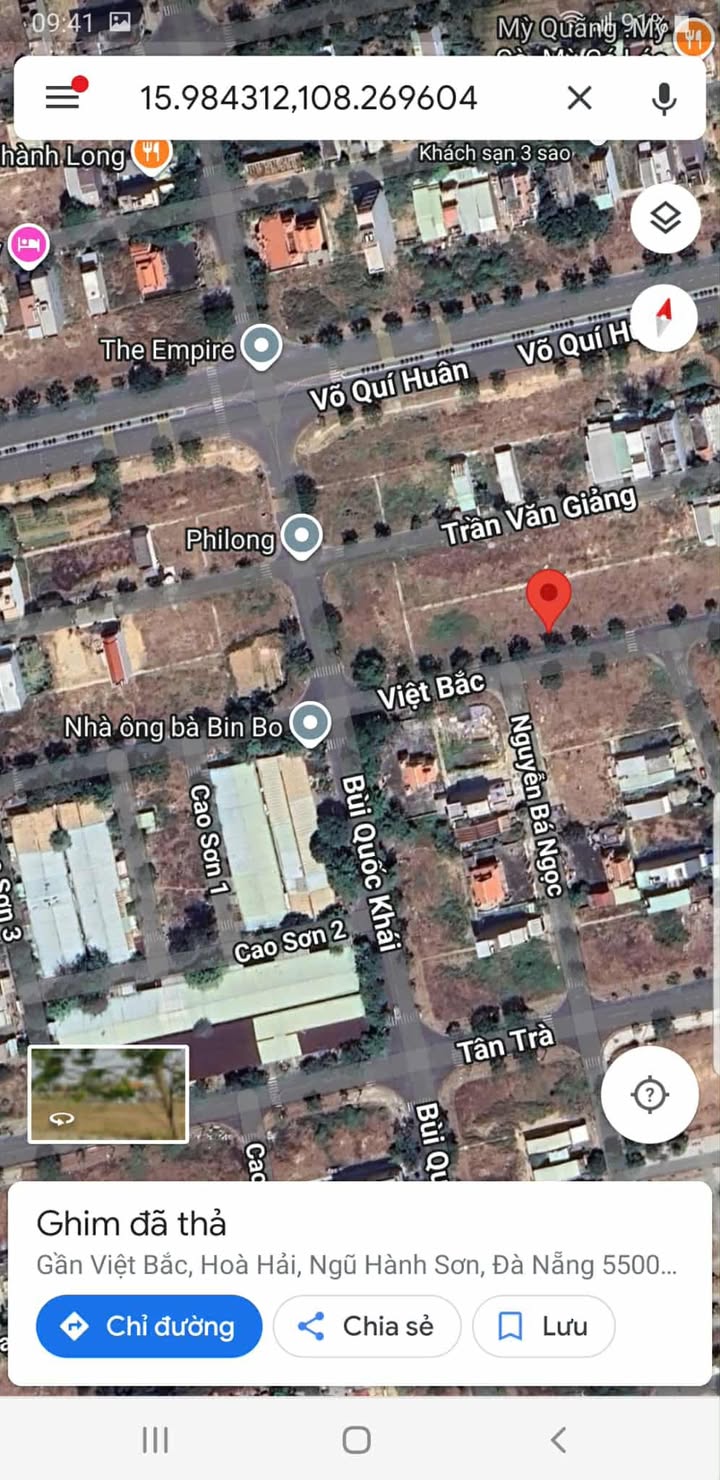Open the pink hotel marker

[x=29, y=245]
